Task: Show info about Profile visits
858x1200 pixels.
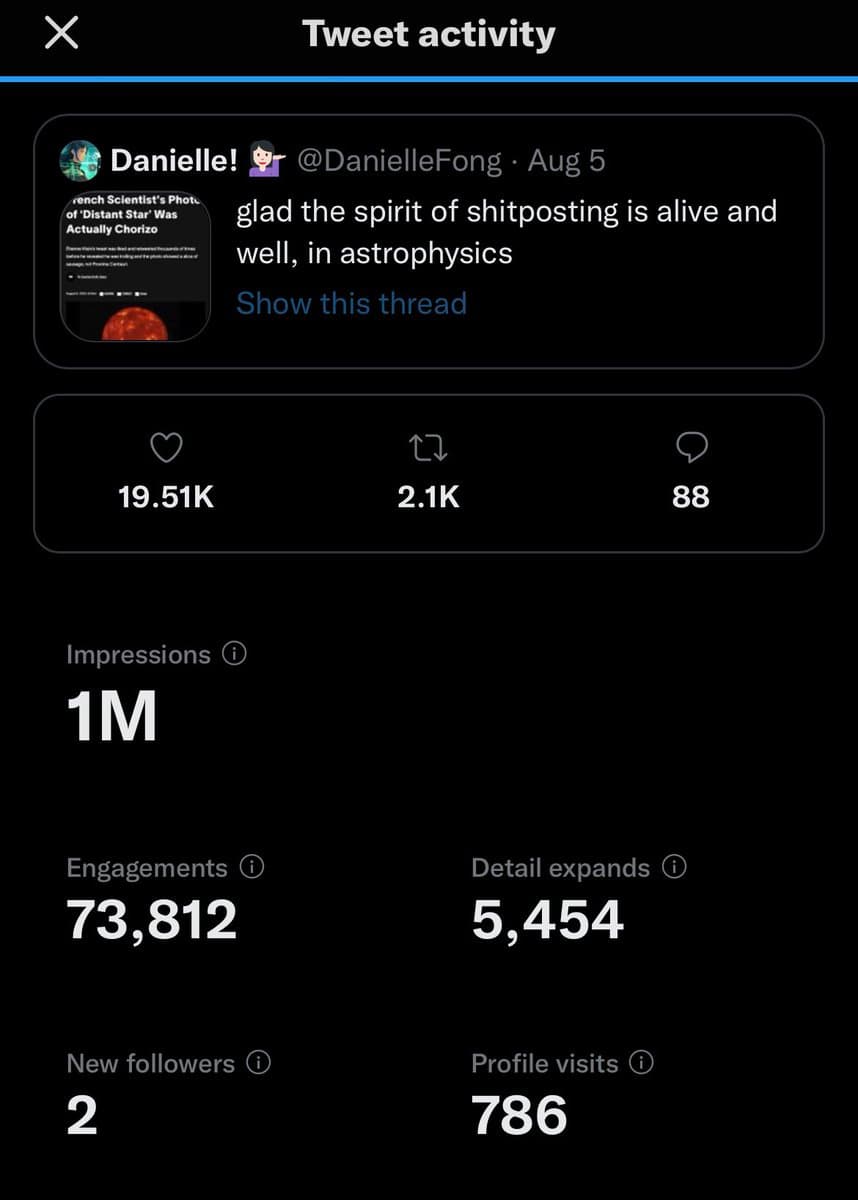Action: pos(642,1063)
